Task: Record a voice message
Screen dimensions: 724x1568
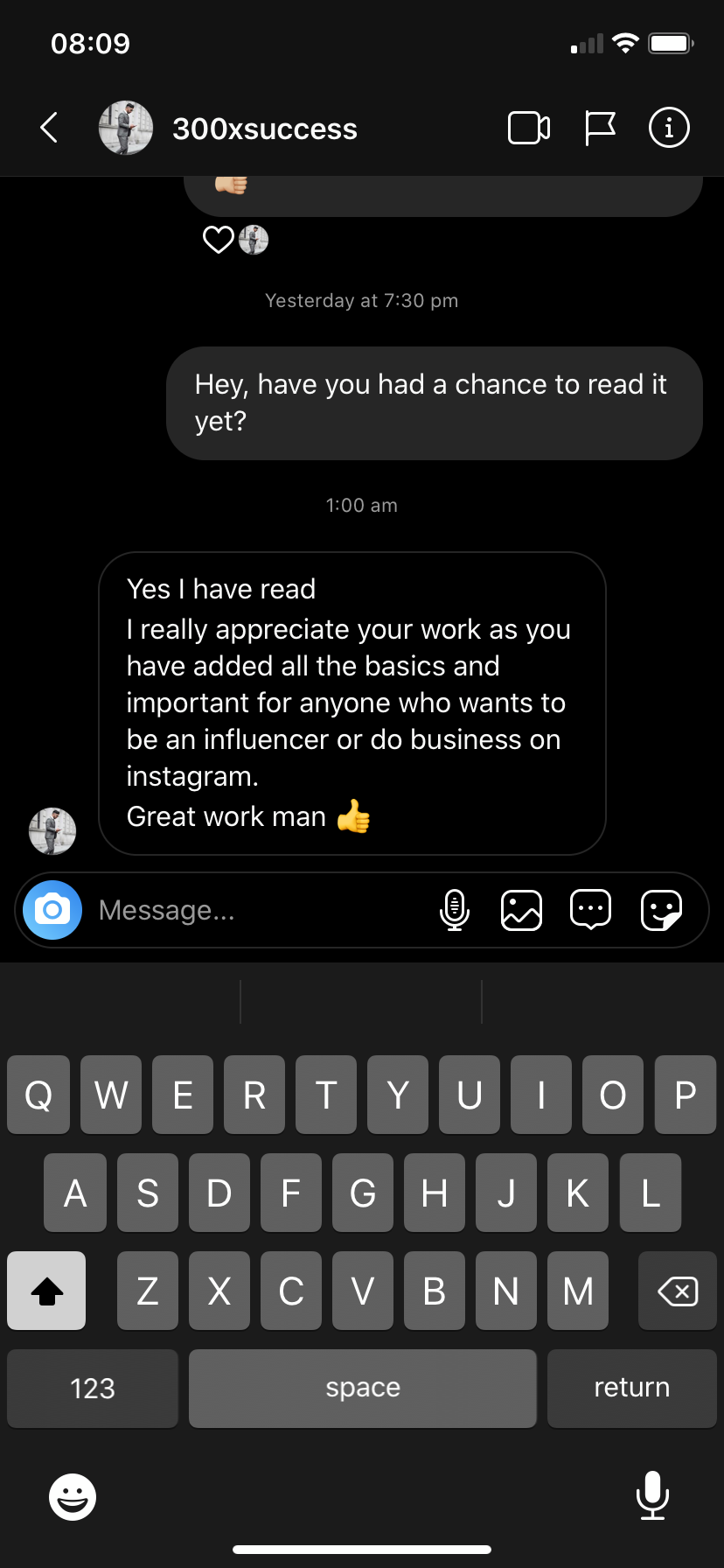Action: (x=454, y=910)
